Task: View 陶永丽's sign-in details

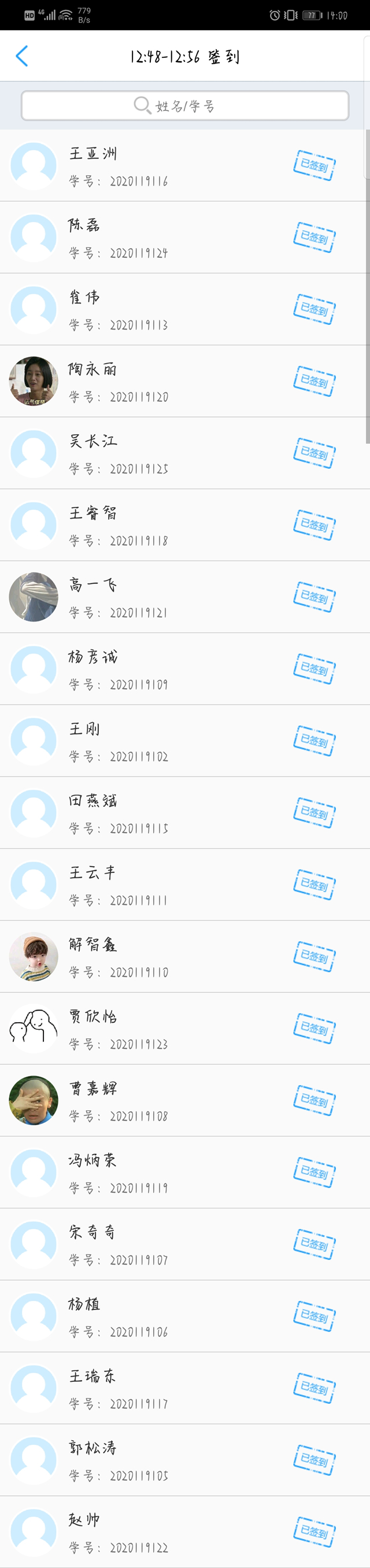Action: [x=183, y=381]
